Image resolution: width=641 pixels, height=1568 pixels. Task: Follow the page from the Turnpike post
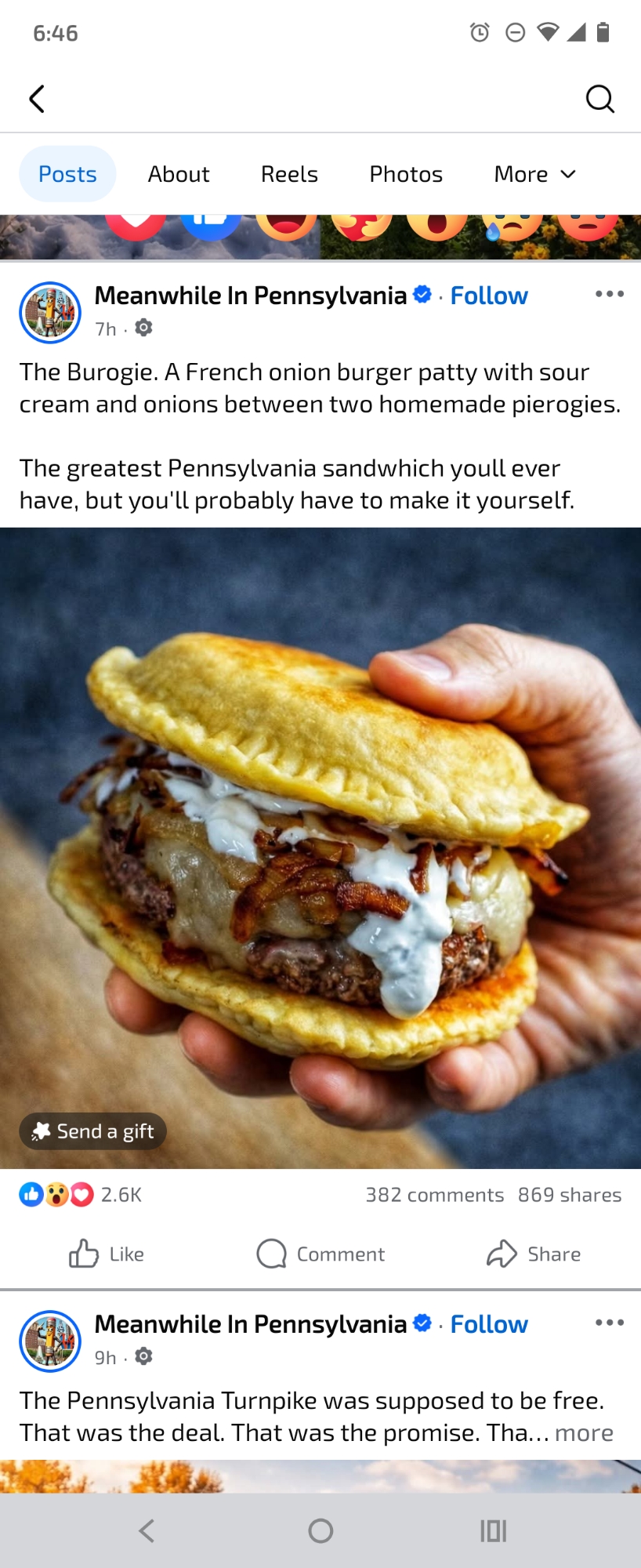489,1324
